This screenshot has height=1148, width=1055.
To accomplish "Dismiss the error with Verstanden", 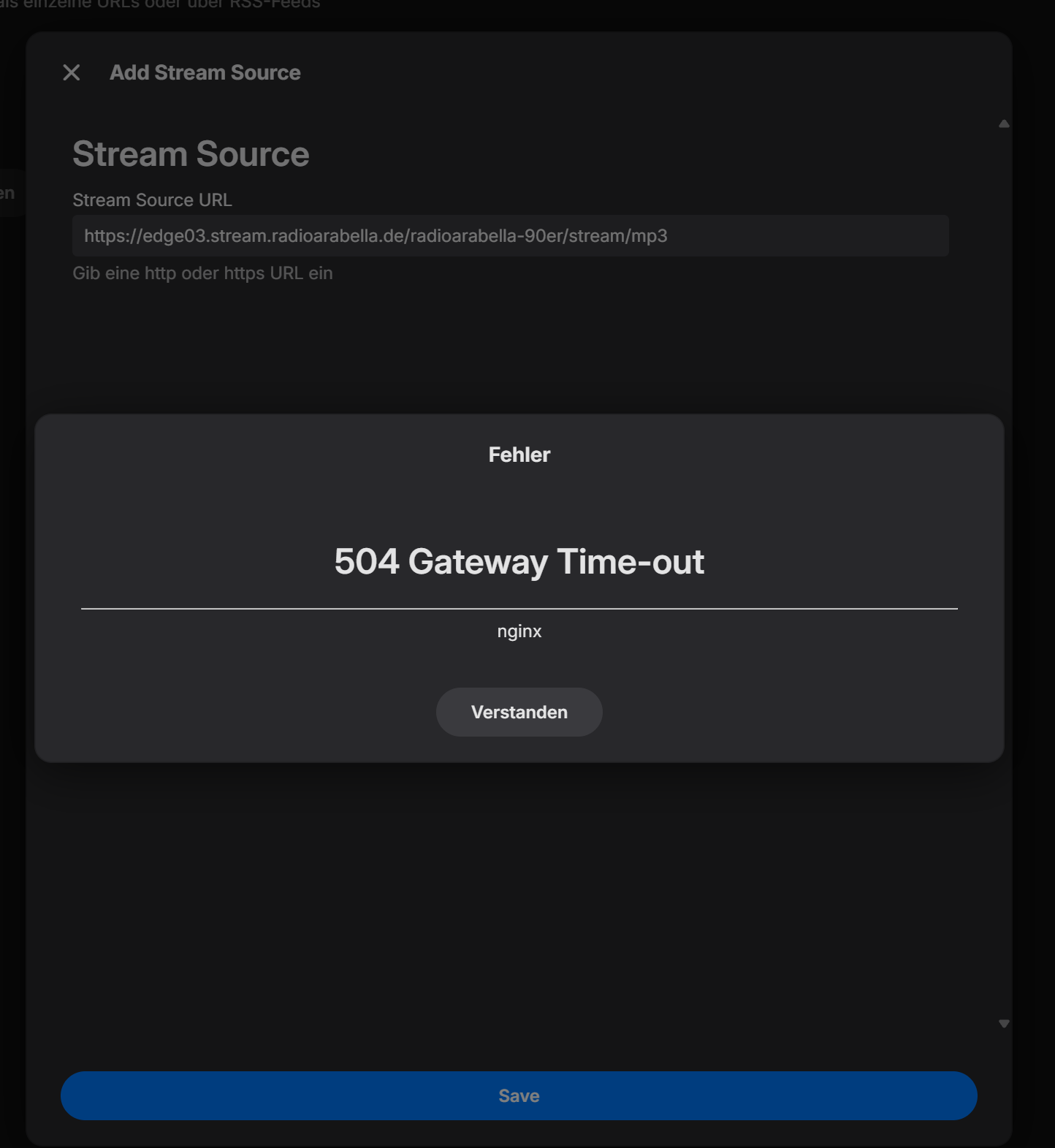I will point(519,712).
